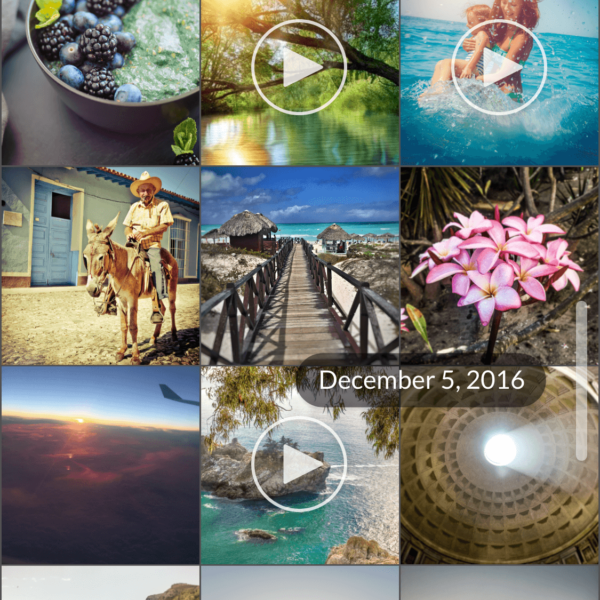
Task: Play the couple splashing in sea video
Action: 499,68
